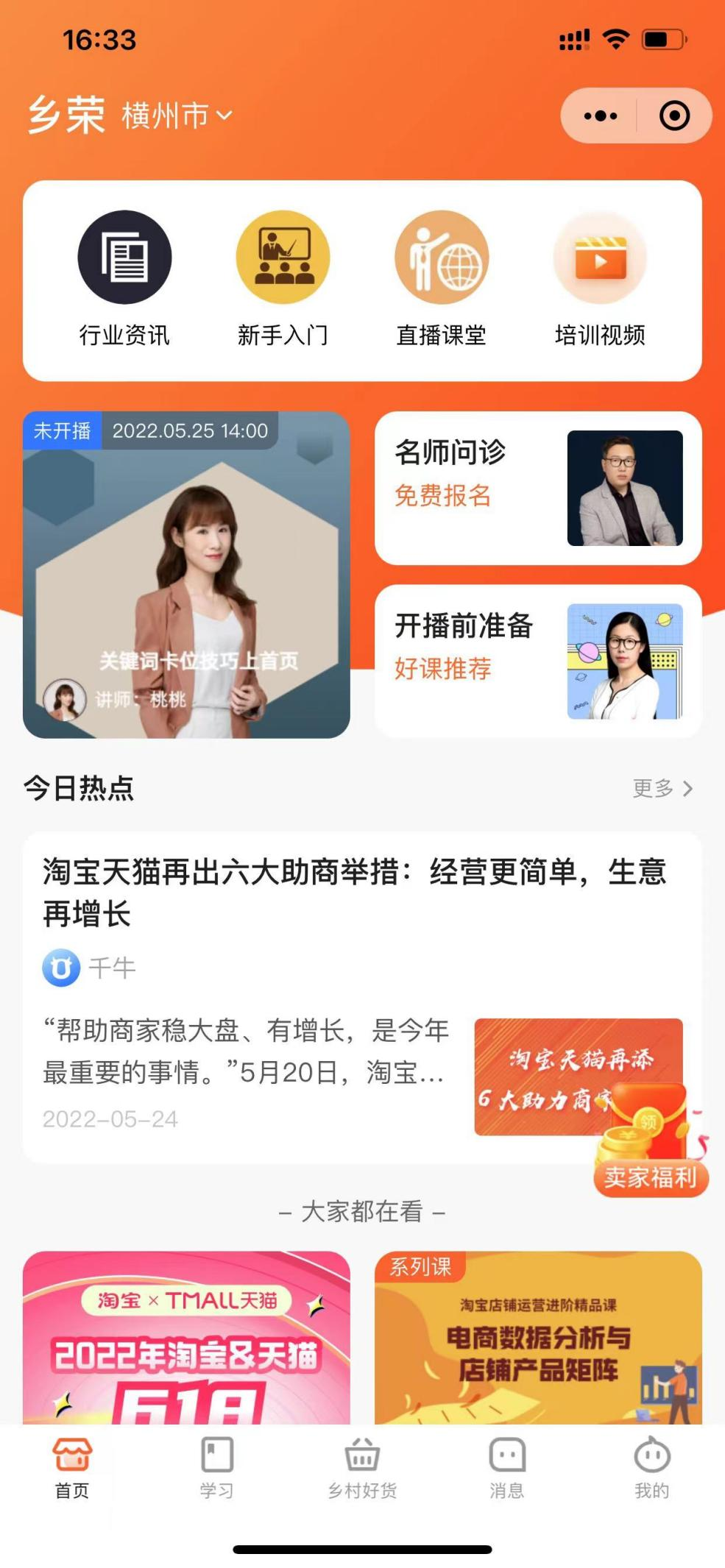Open the 横州市 city dropdown

(177, 116)
